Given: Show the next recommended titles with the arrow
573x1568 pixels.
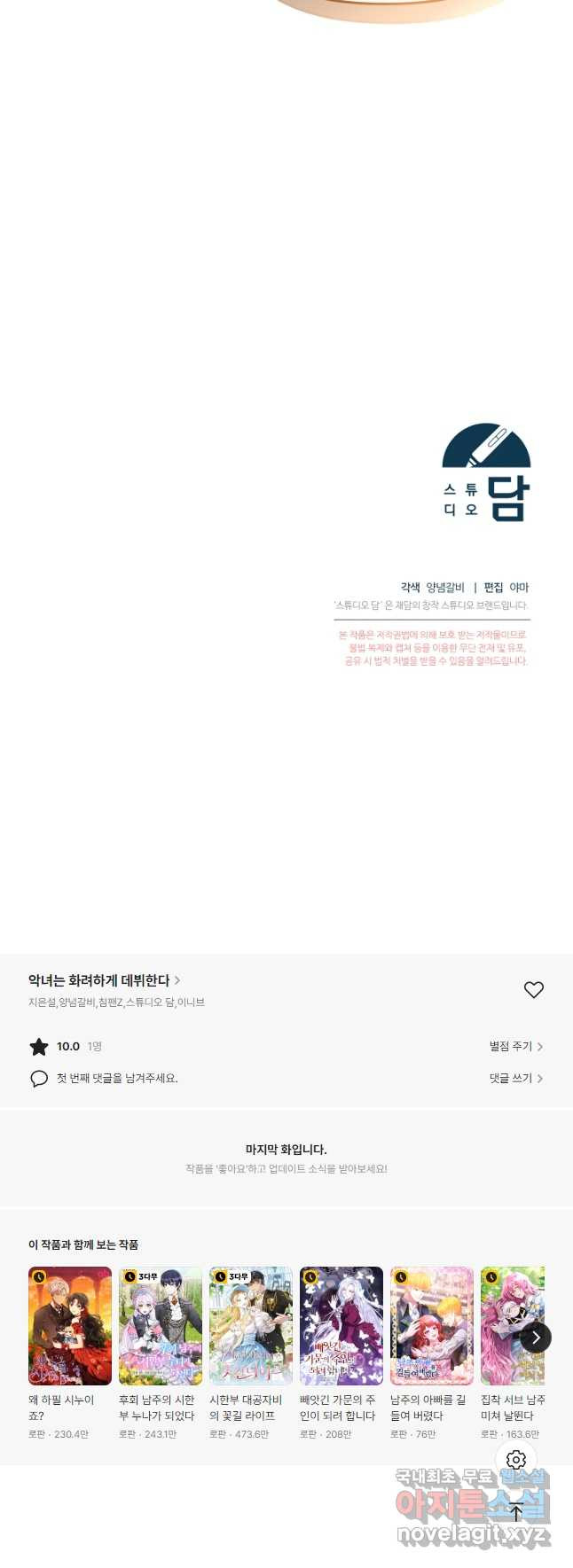Looking at the screenshot, I should [x=536, y=1338].
